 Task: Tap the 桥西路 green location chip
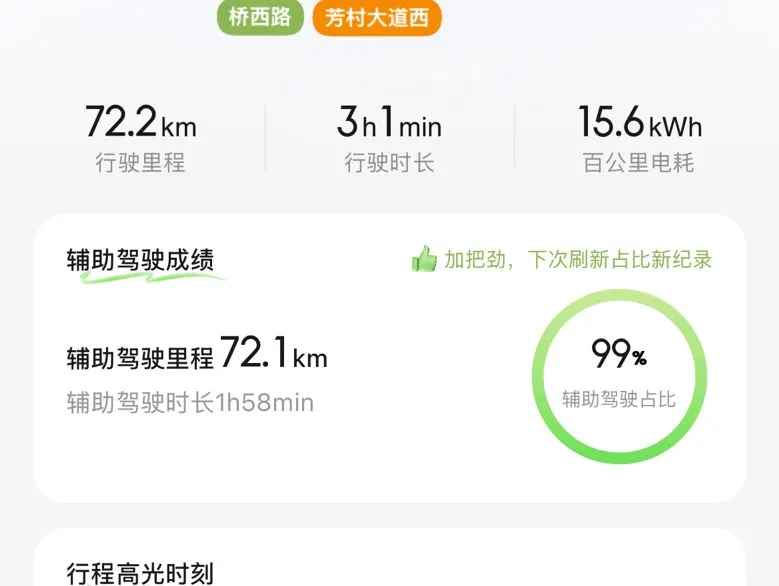tap(260, 17)
